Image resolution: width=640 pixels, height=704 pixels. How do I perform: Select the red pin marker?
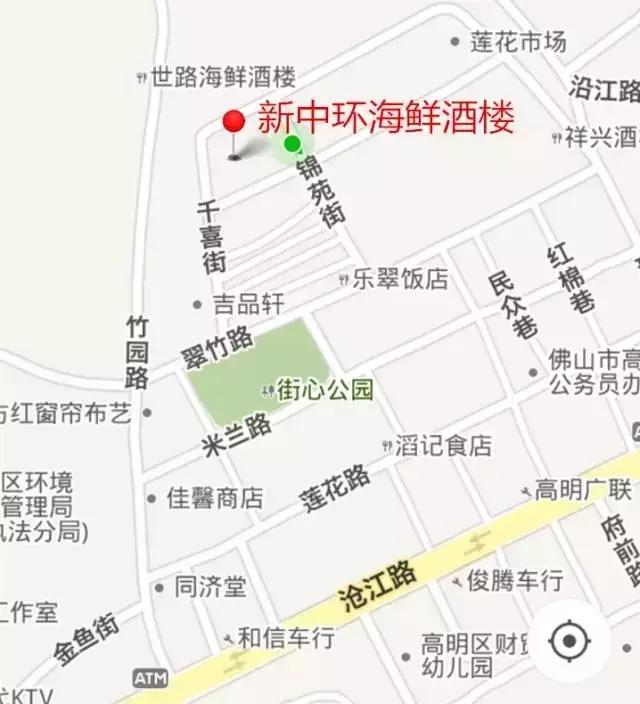pyautogui.click(x=234, y=124)
